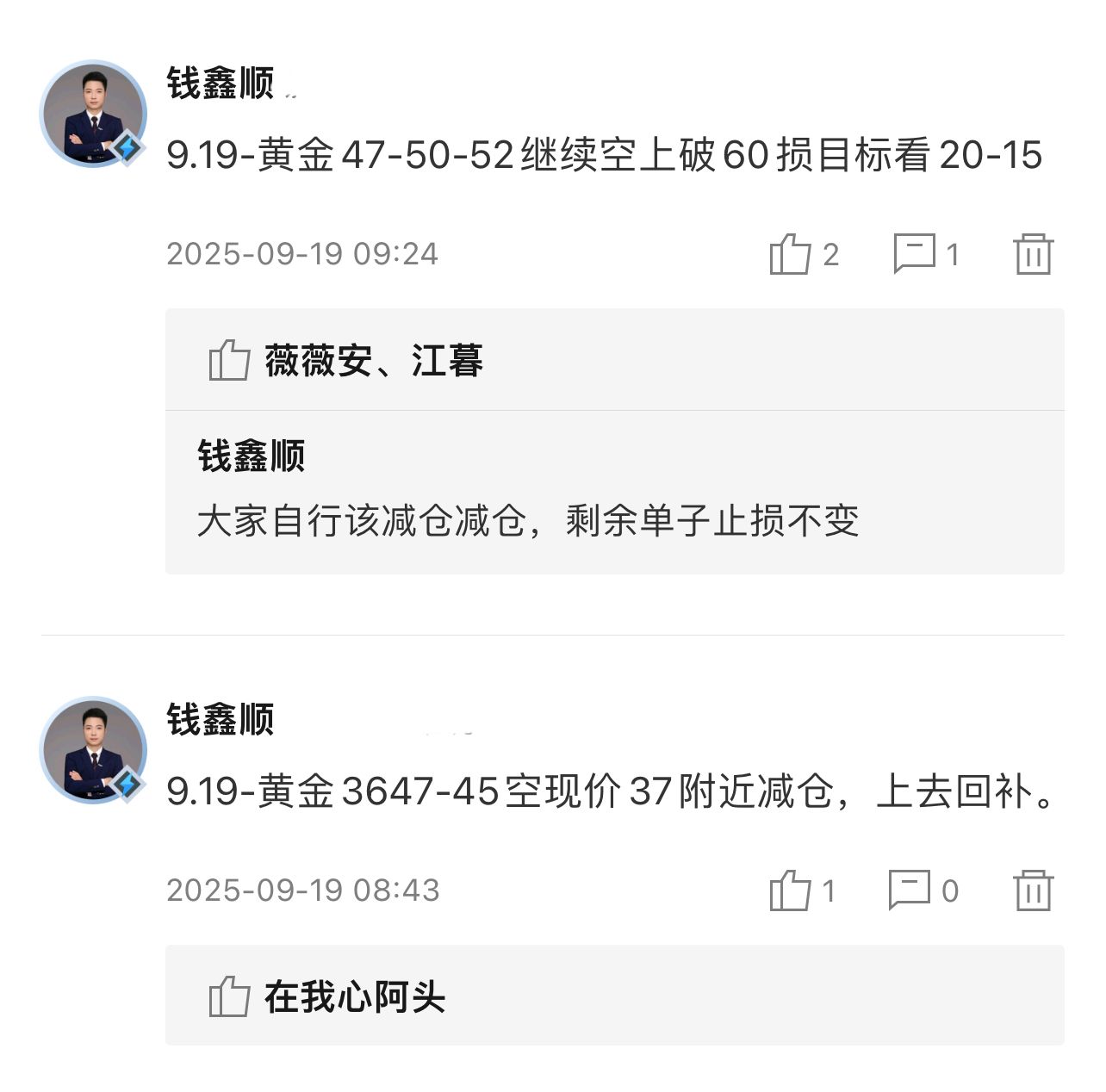Delete the 09:24 post
This screenshot has height=1092, width=1106.
(x=1033, y=254)
